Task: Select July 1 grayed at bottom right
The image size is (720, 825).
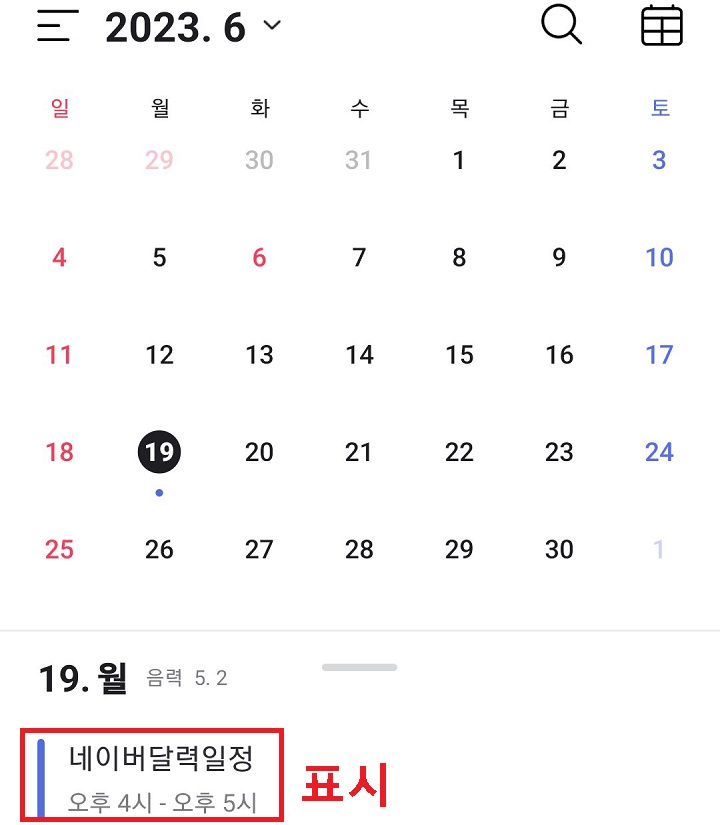Action: (659, 549)
